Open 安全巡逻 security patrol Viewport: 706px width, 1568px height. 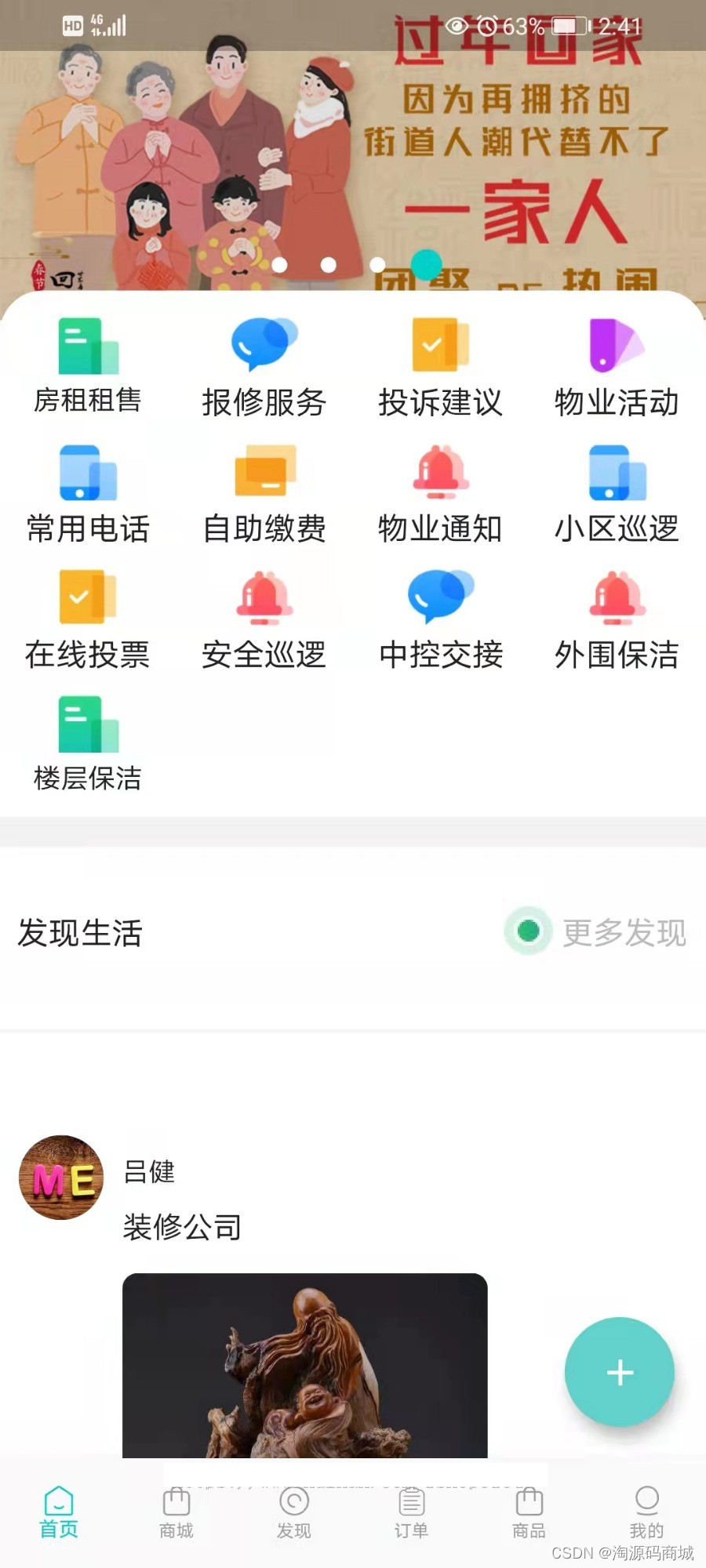(x=264, y=619)
